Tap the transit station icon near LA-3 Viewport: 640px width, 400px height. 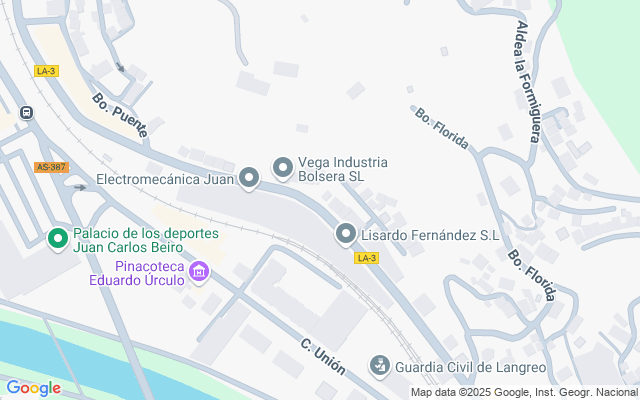pyautogui.click(x=26, y=112)
